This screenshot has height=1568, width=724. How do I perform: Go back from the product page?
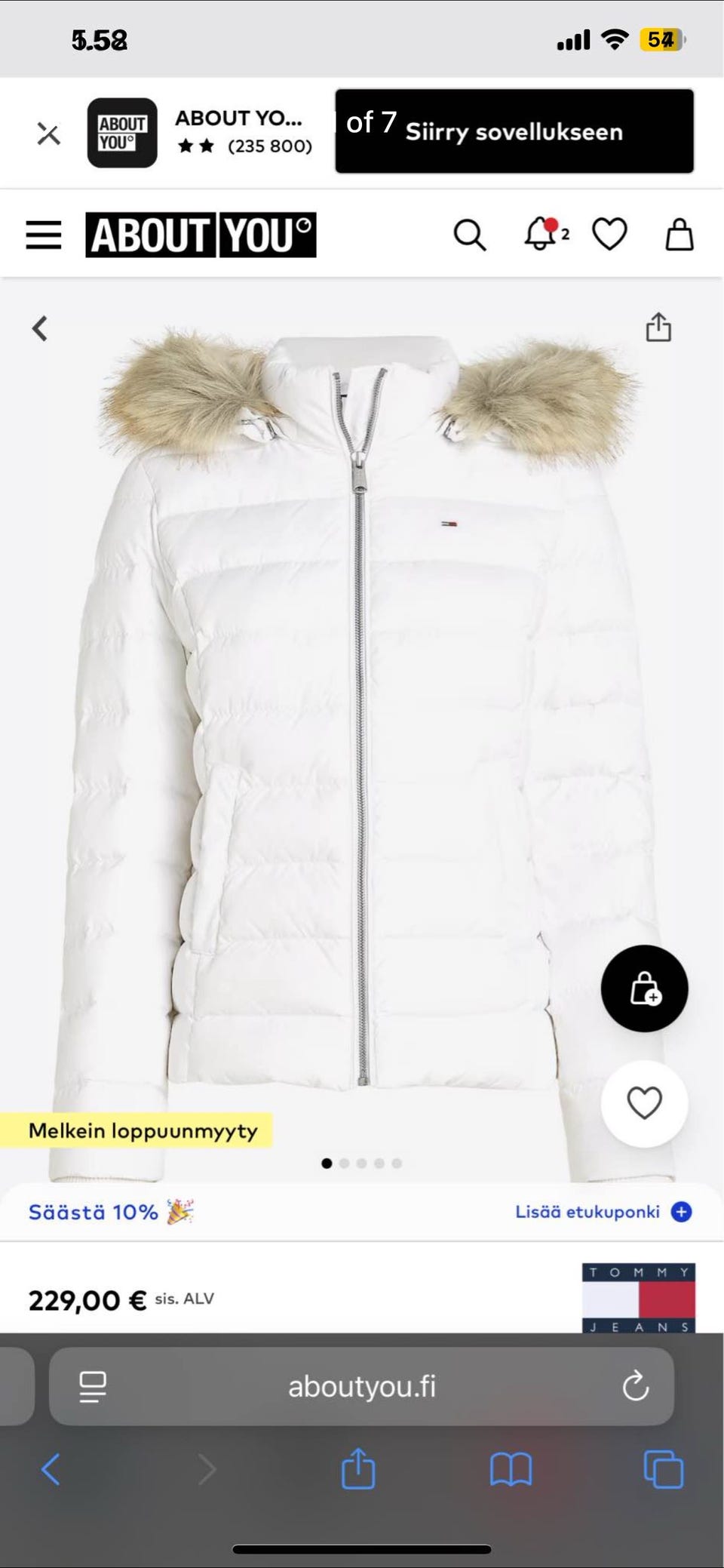(40, 328)
